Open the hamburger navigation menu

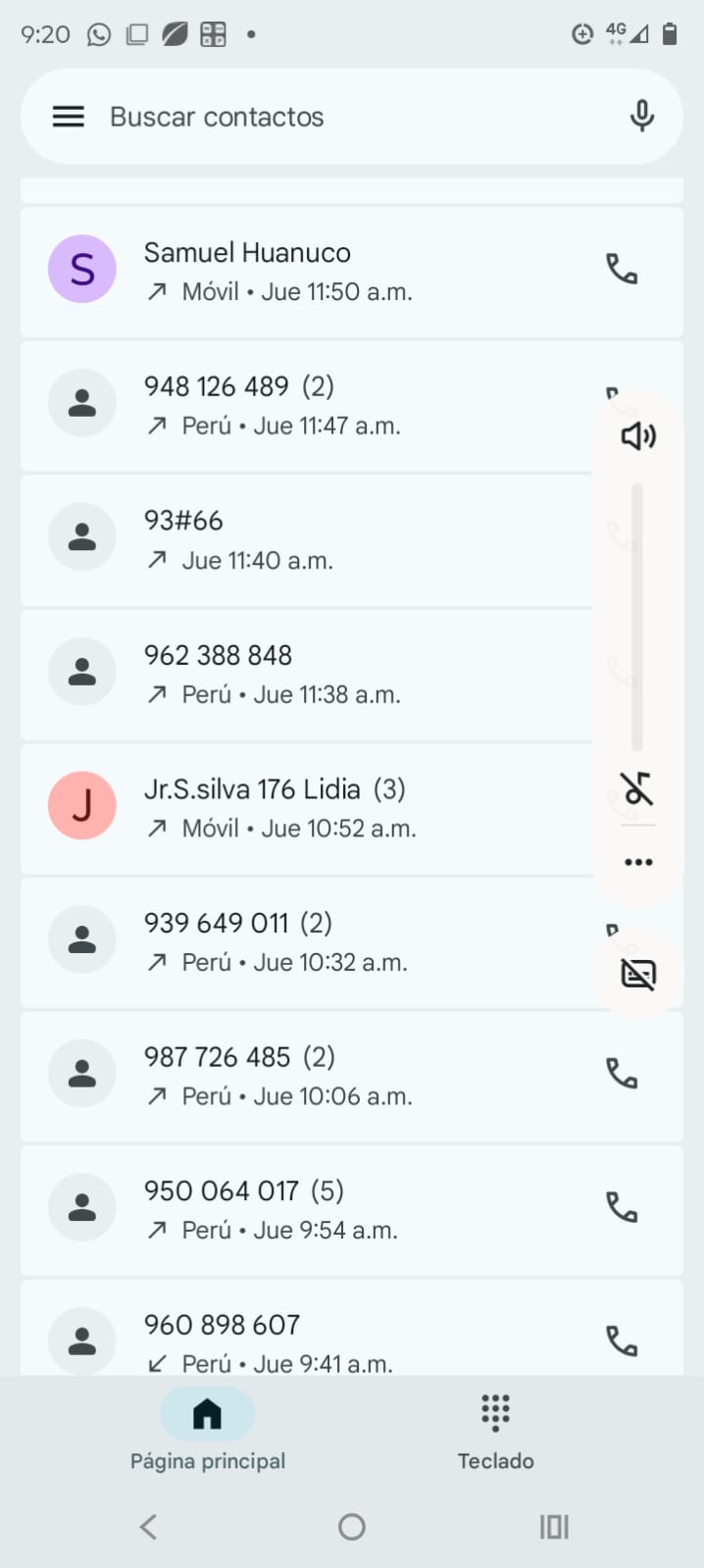coord(68,117)
